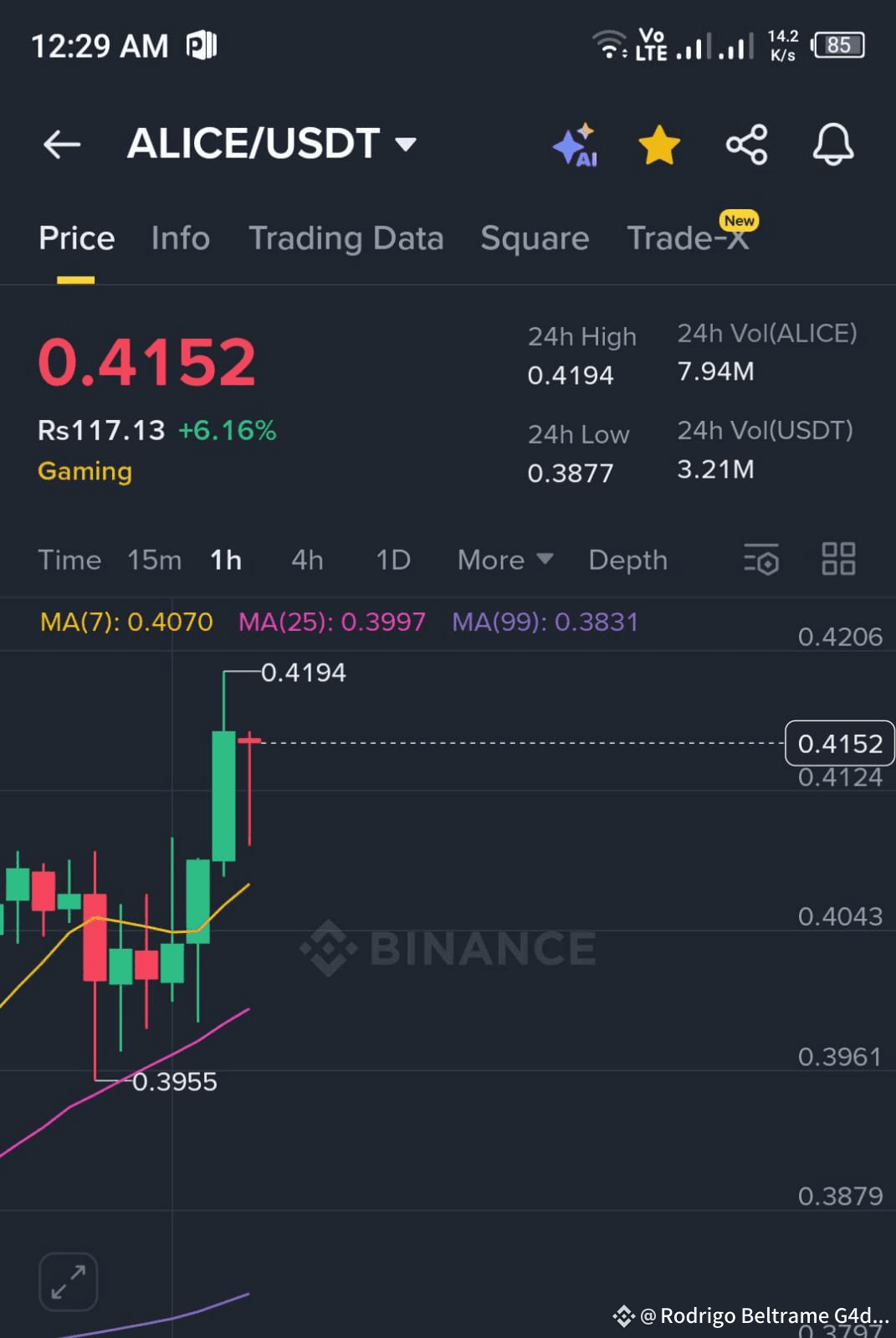Switch to the Trading Data tab
The image size is (896, 1338).
click(346, 238)
